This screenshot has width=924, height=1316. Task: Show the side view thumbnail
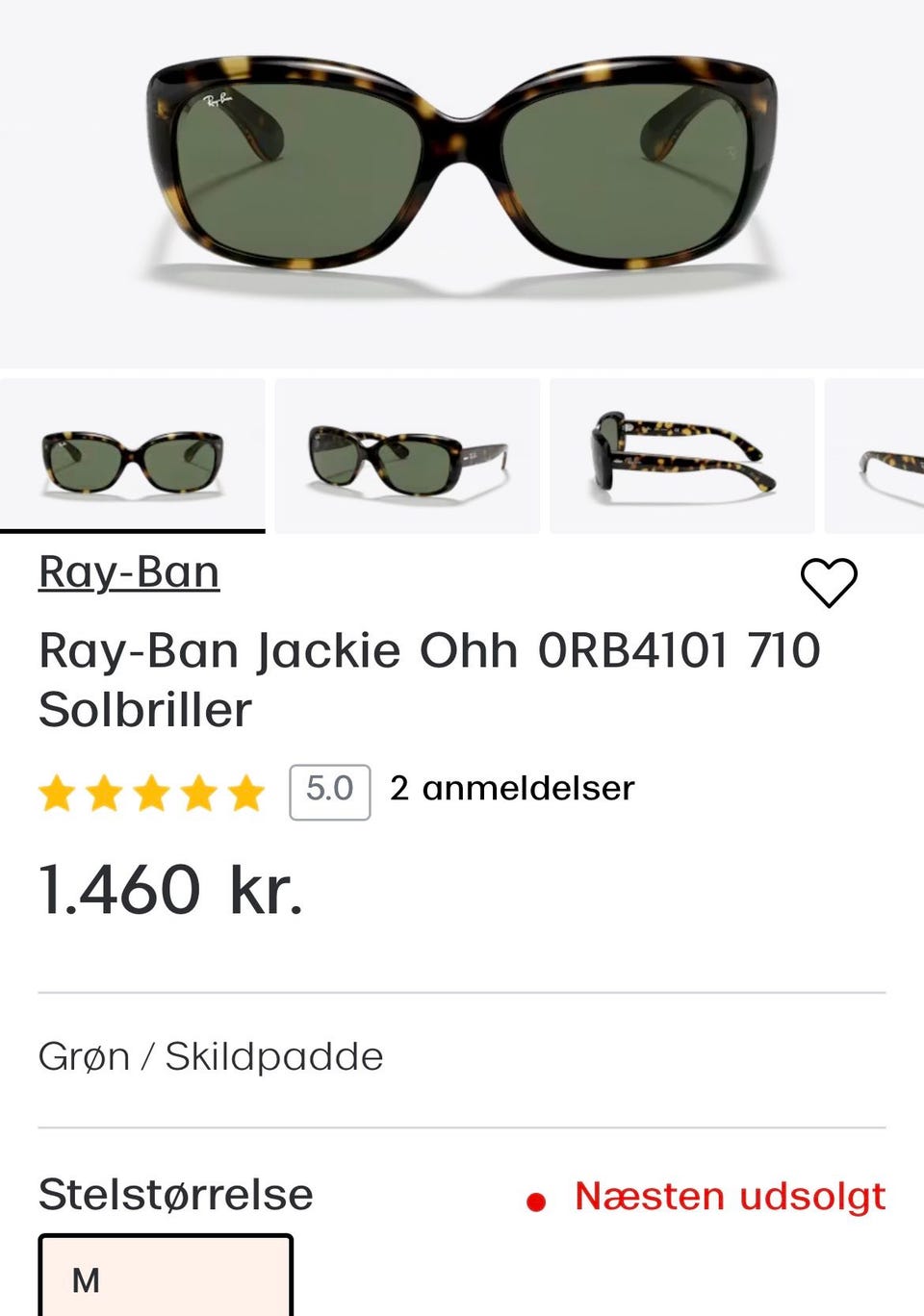click(681, 456)
